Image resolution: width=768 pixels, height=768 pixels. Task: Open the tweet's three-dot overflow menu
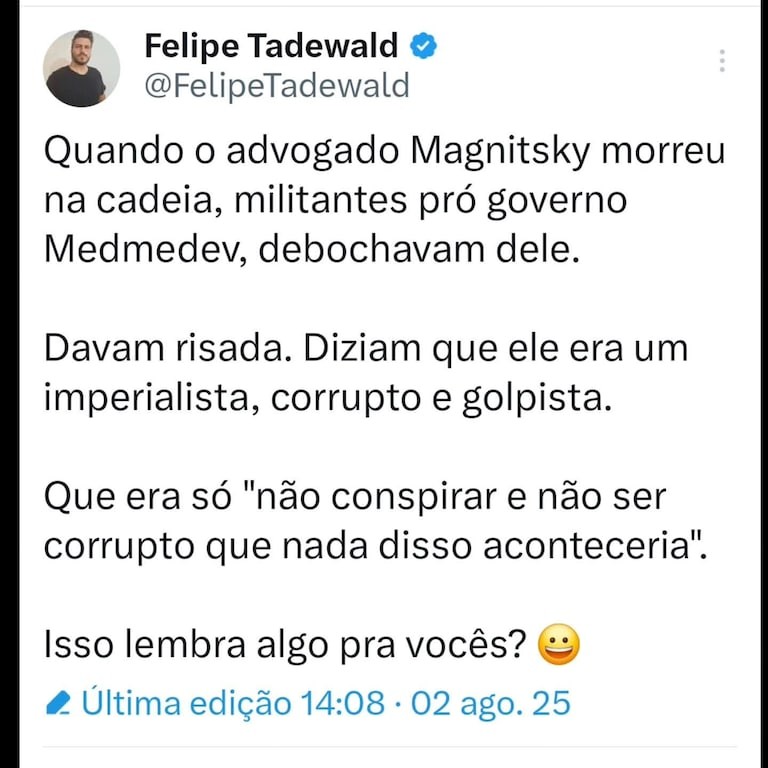pyautogui.click(x=722, y=61)
